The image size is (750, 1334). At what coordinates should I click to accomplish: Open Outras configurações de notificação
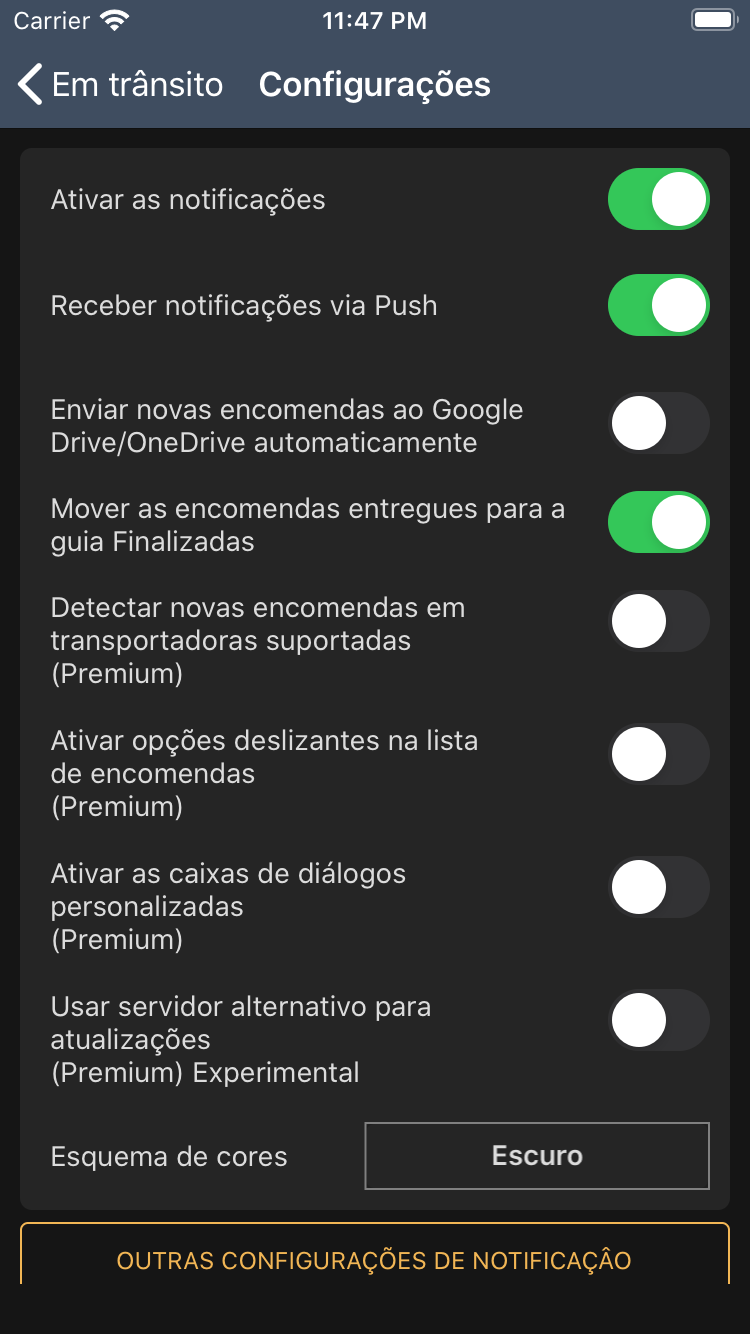374,1259
